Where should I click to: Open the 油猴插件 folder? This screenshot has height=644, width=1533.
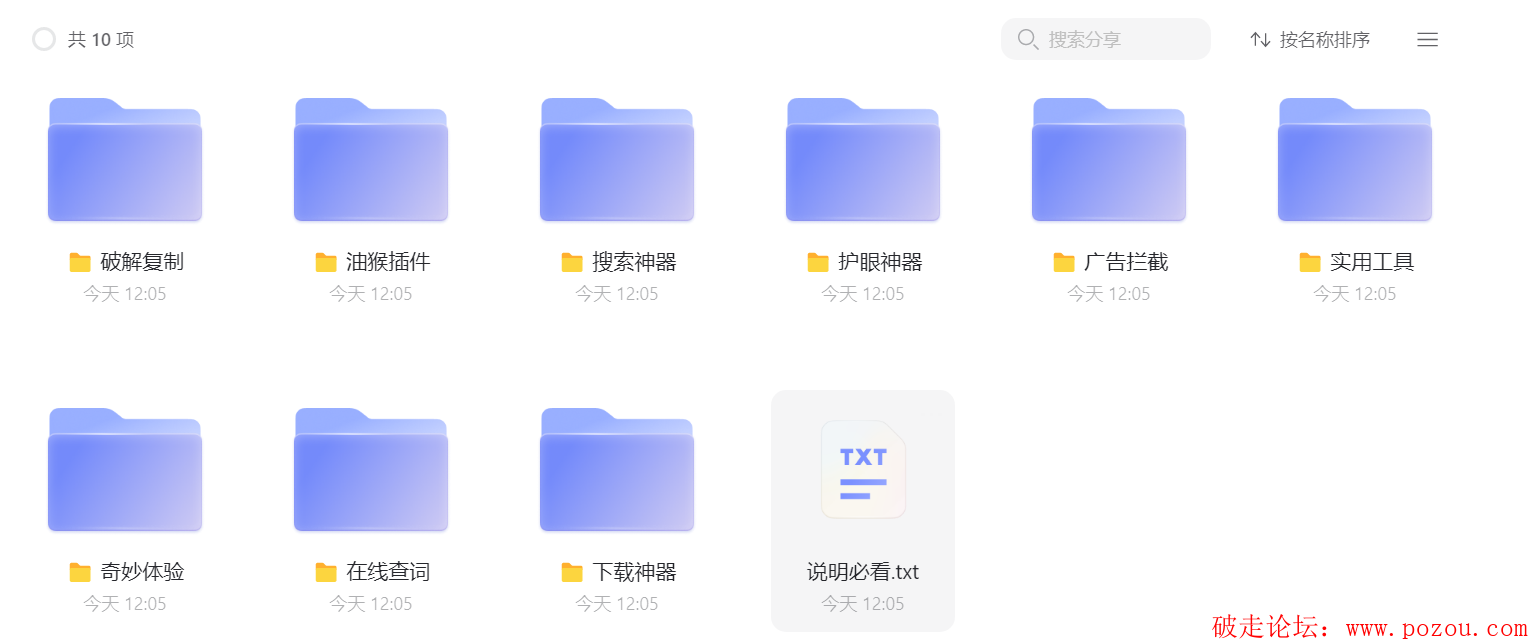[371, 160]
